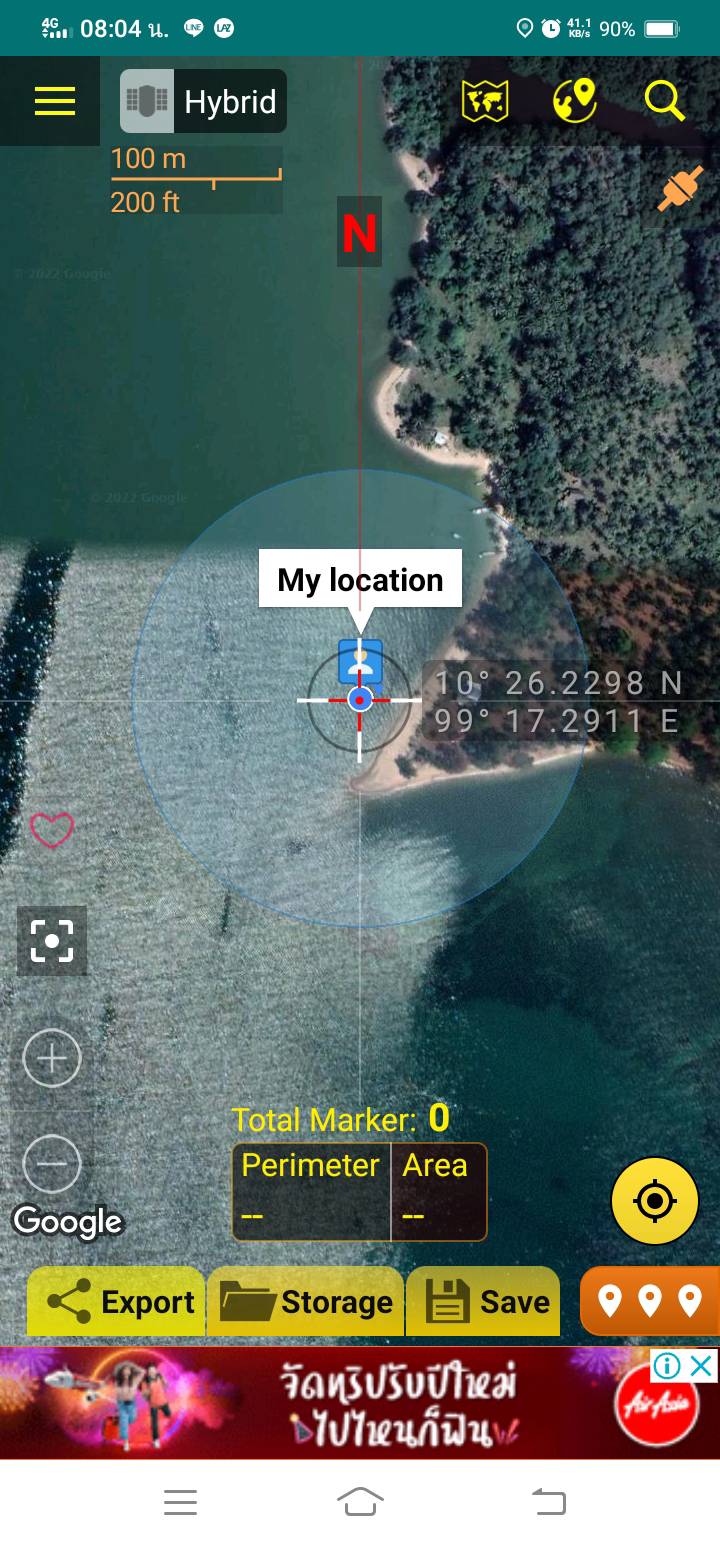Center map on my location
This screenshot has height=1544, width=720.
pos(655,1201)
